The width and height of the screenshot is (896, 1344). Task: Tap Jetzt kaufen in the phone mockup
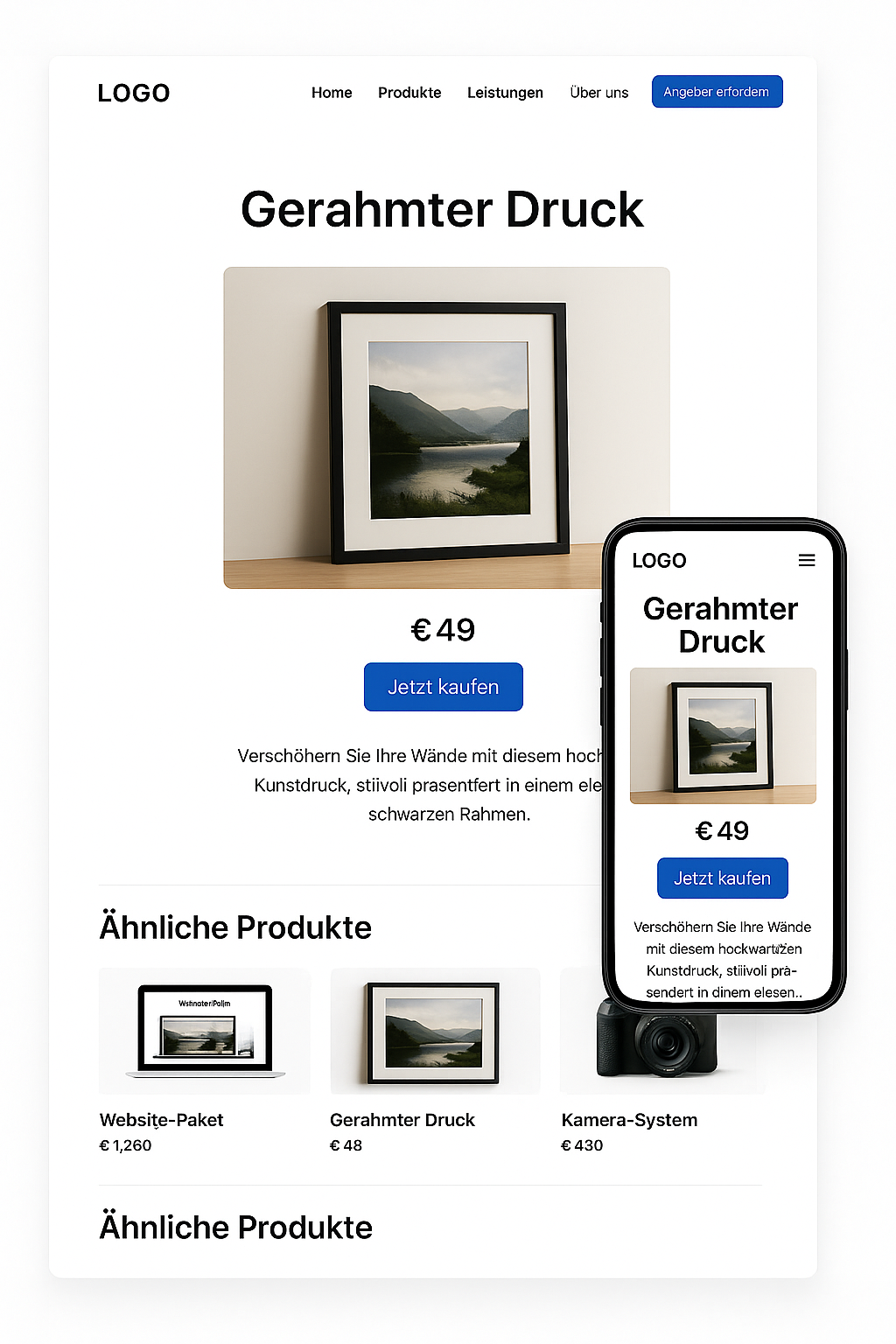[722, 878]
